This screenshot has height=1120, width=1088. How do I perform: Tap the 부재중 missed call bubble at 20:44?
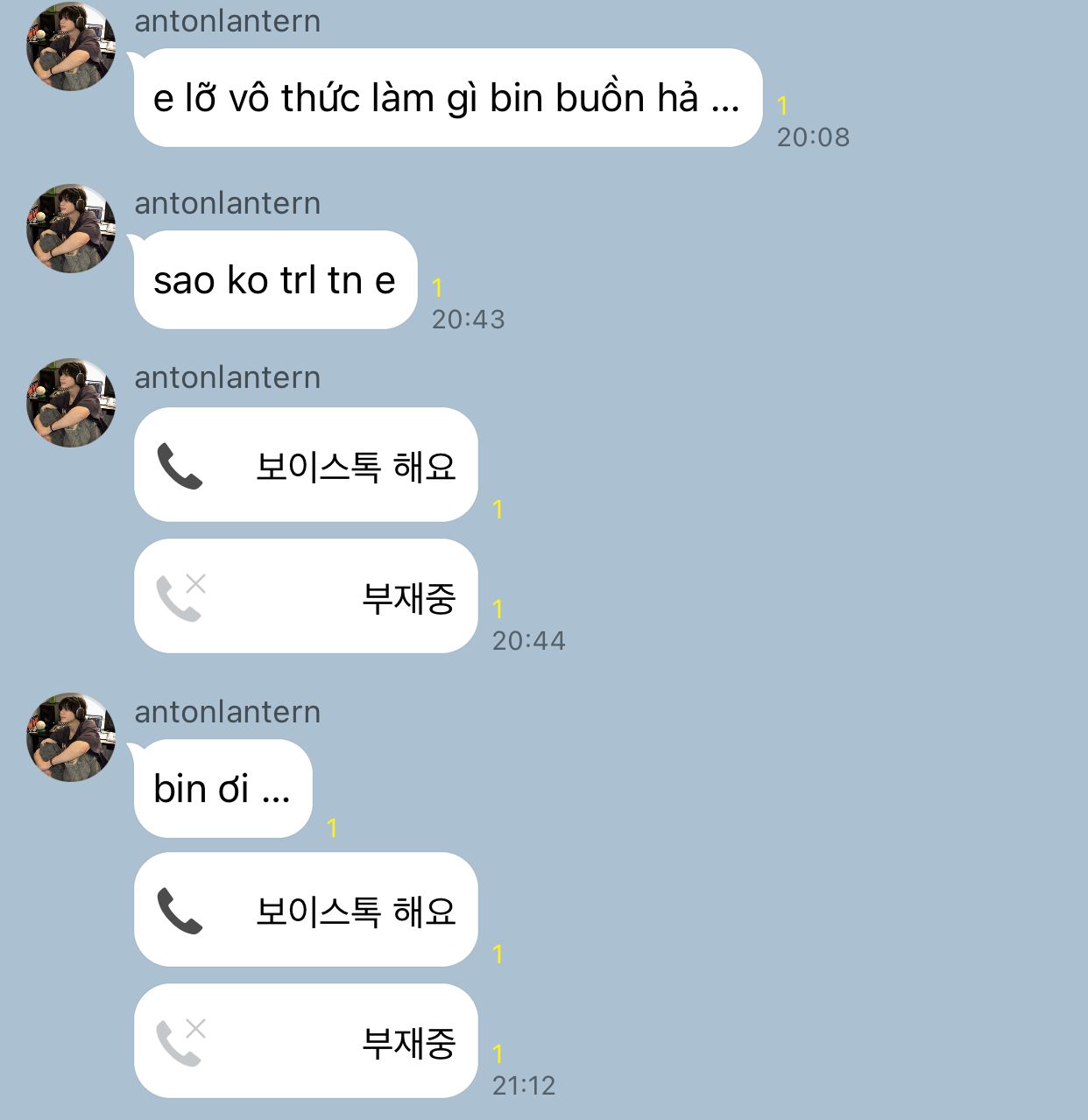click(306, 596)
